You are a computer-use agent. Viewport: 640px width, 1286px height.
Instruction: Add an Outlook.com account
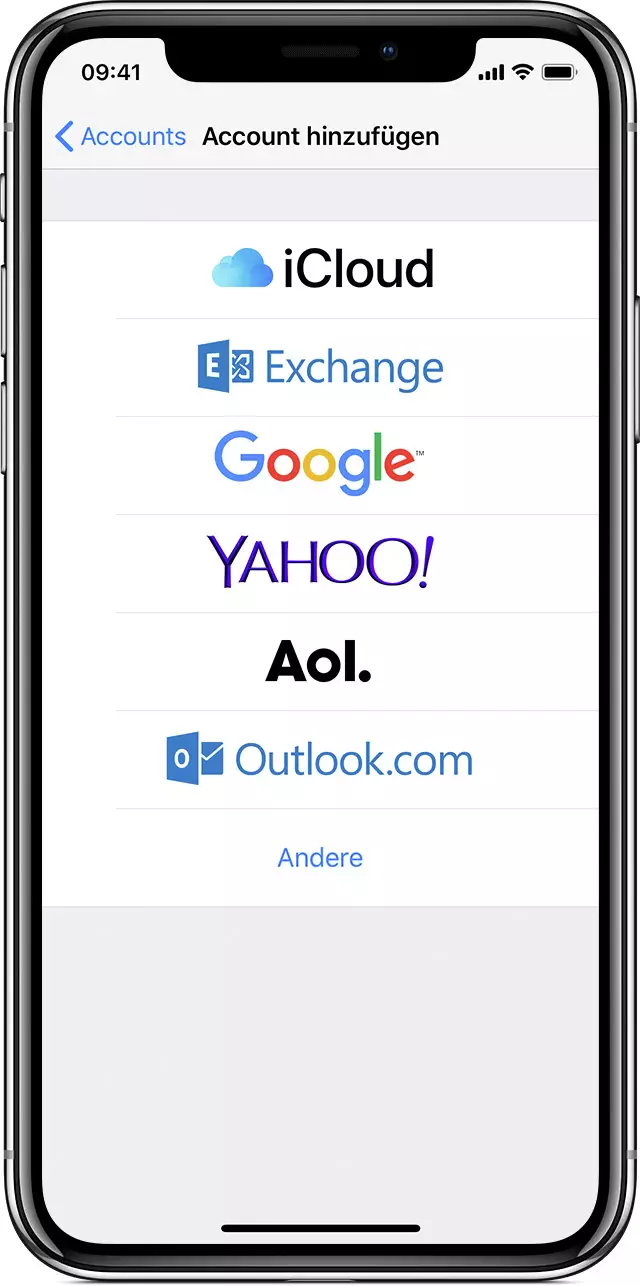pos(320,759)
